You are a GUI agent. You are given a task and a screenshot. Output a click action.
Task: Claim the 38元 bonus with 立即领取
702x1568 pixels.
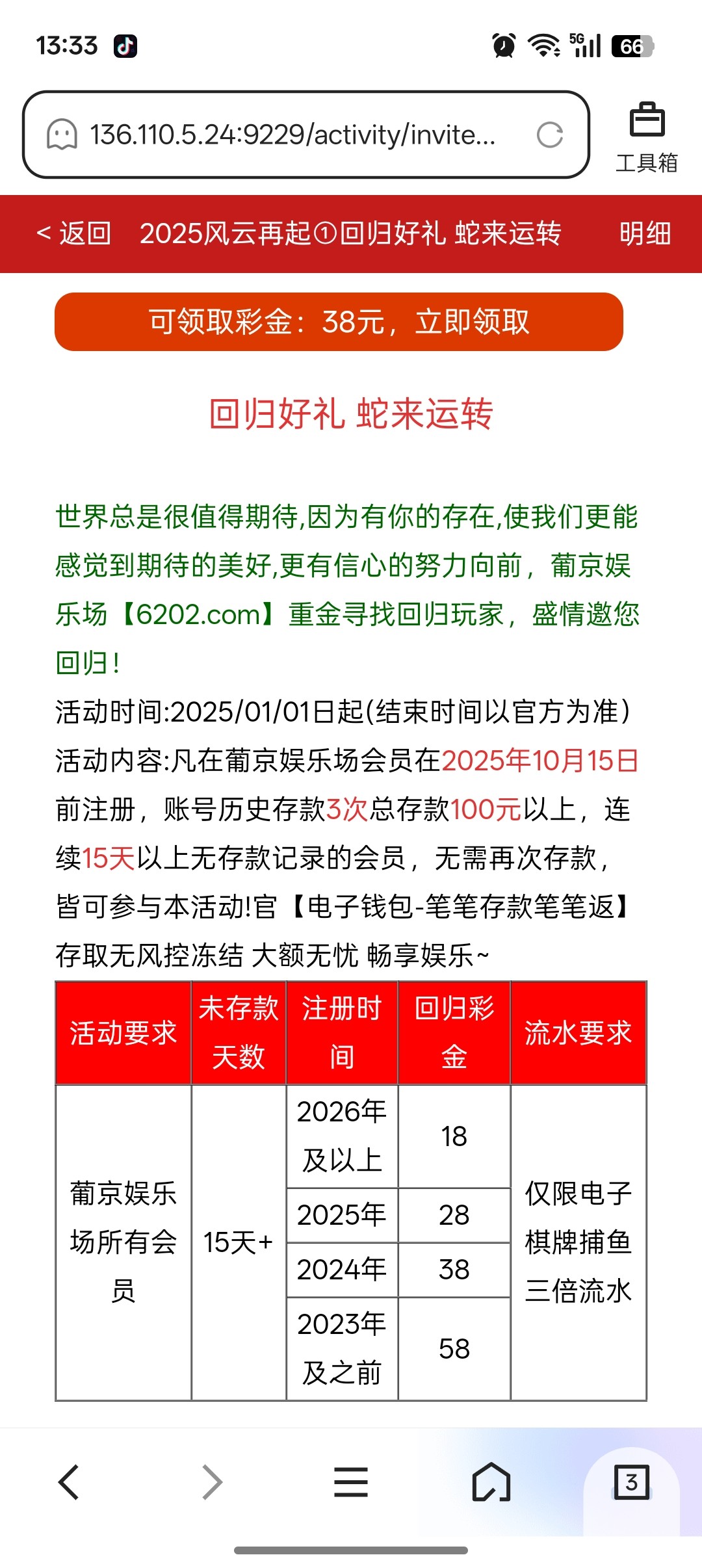click(339, 322)
